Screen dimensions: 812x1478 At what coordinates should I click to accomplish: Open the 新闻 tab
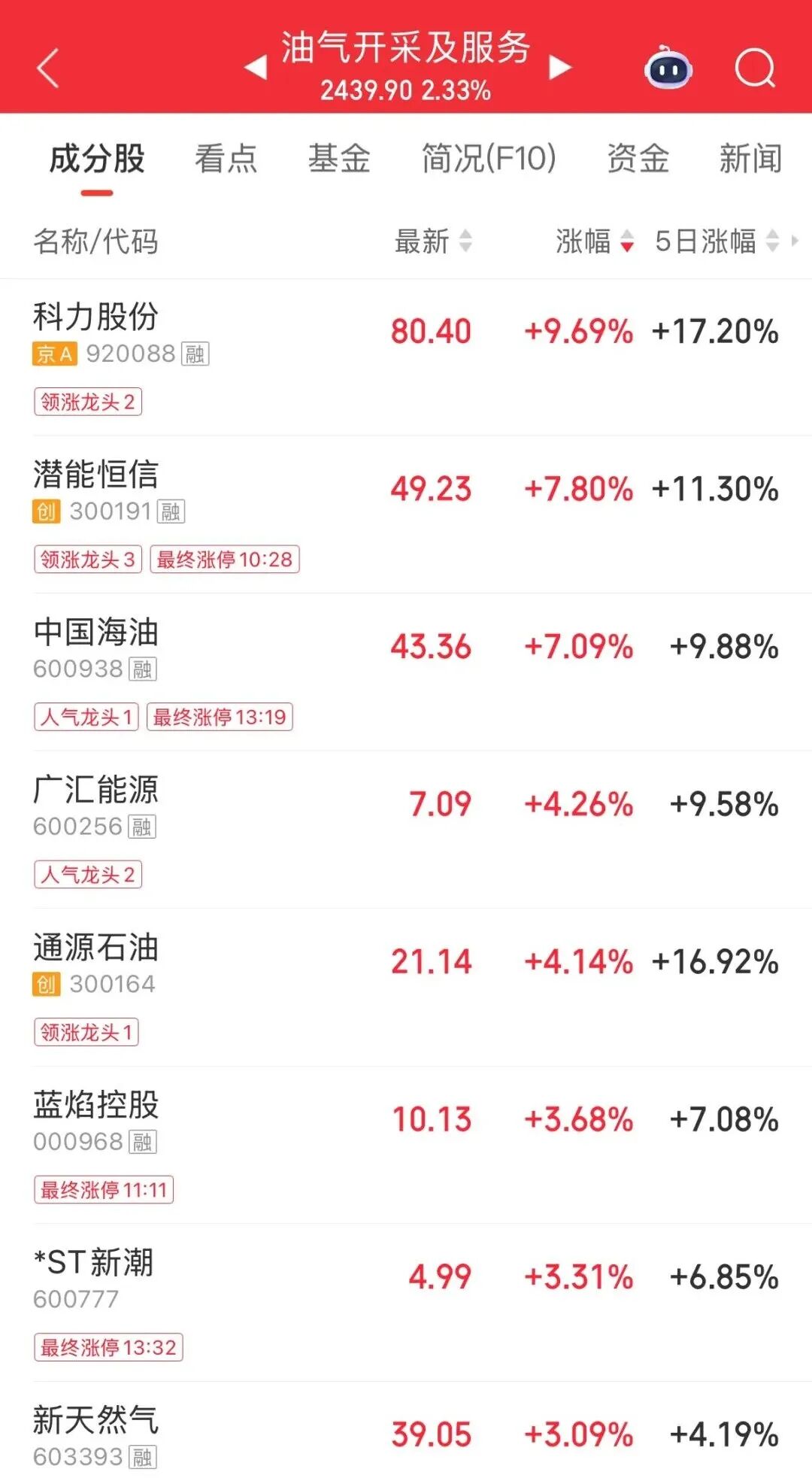click(x=750, y=159)
